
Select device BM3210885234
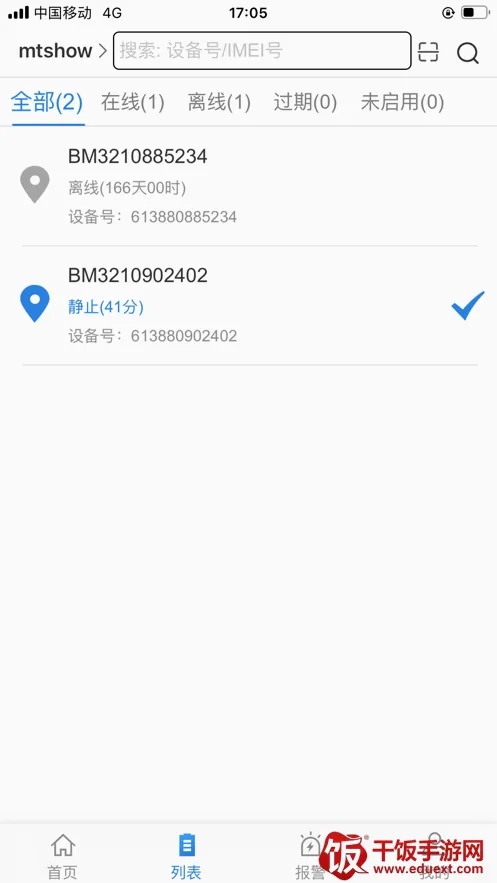tap(250, 186)
